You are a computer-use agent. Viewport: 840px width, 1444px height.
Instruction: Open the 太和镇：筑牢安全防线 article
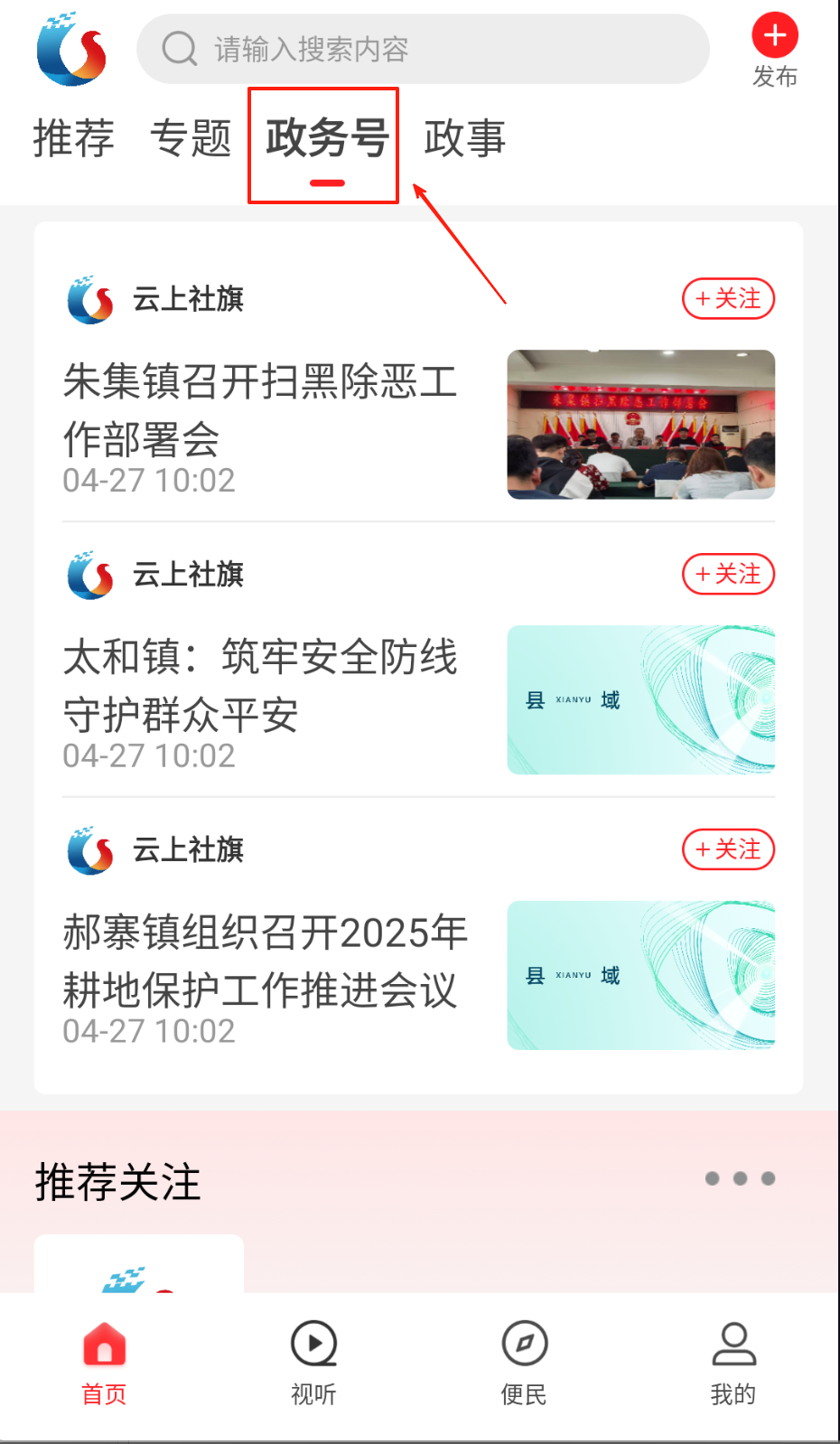click(x=260, y=686)
